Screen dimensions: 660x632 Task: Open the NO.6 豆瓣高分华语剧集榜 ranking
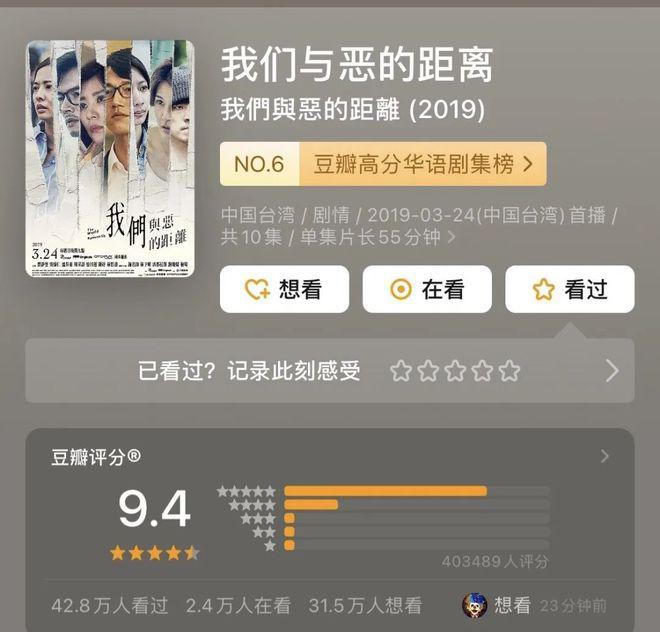383,164
